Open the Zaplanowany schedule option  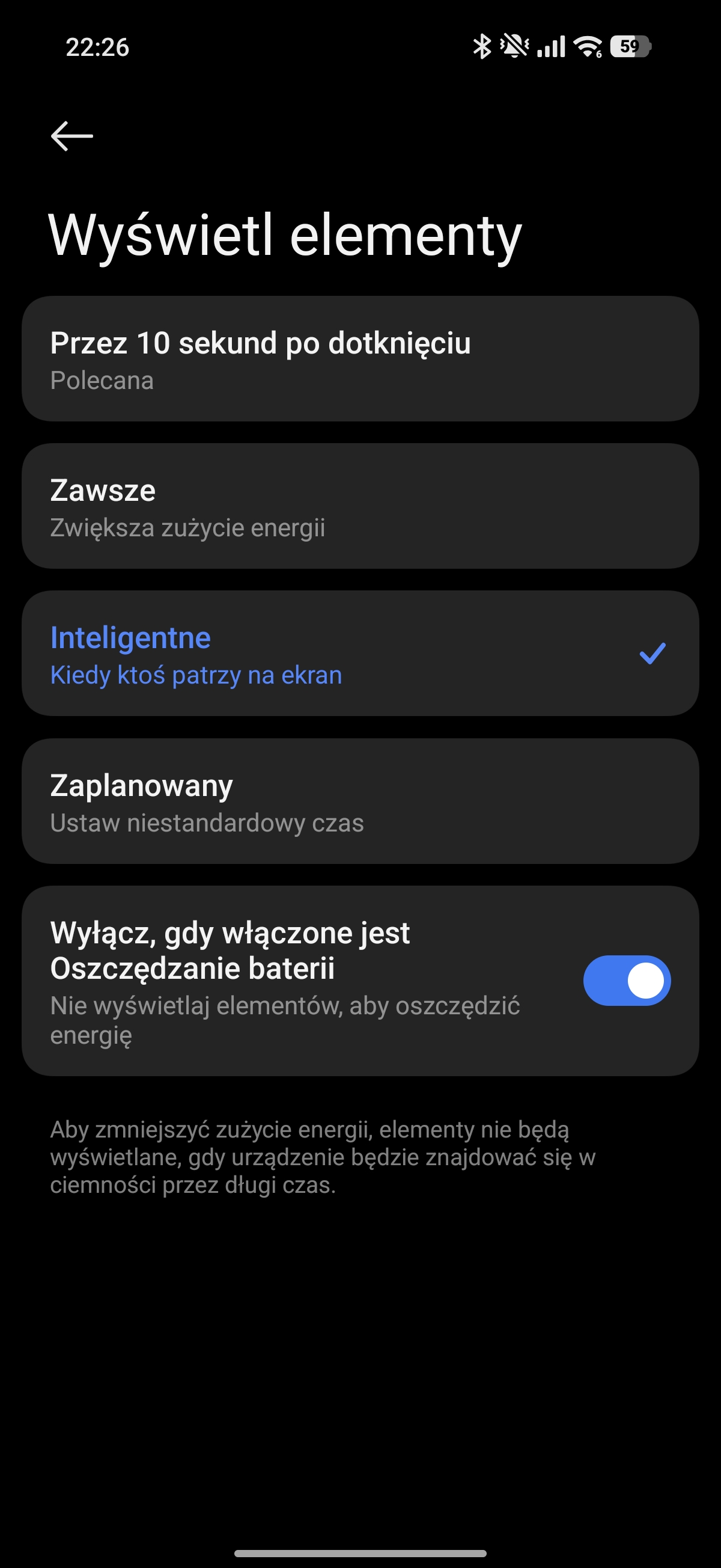click(359, 801)
